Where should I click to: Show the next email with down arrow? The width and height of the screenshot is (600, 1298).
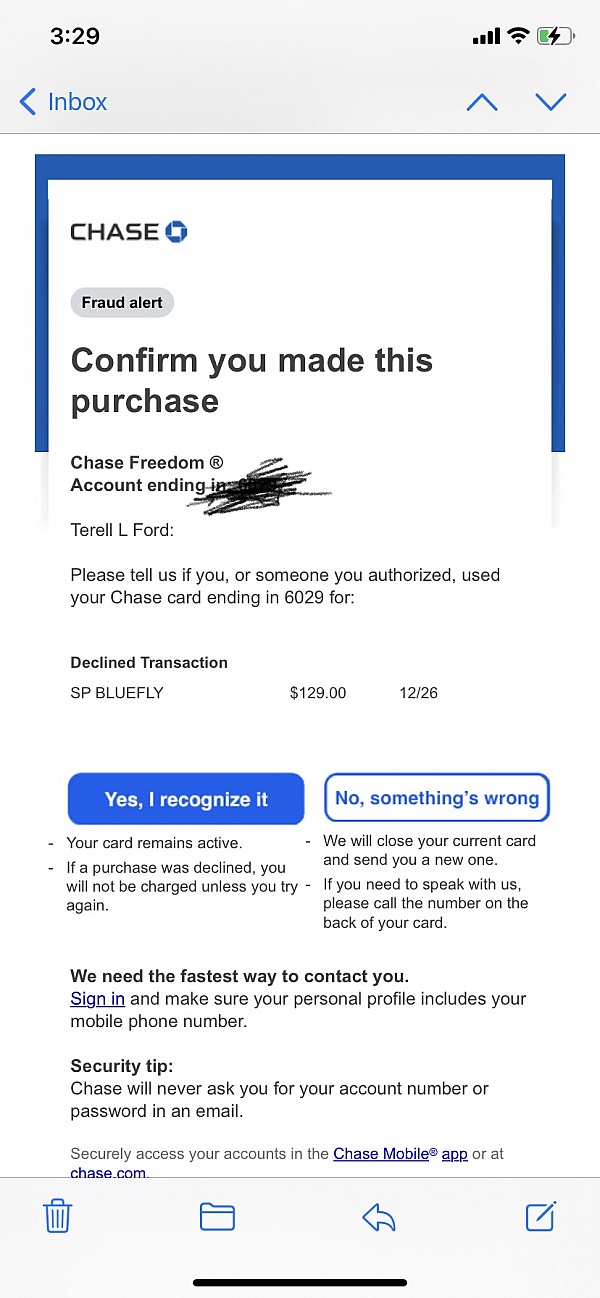[x=551, y=102]
